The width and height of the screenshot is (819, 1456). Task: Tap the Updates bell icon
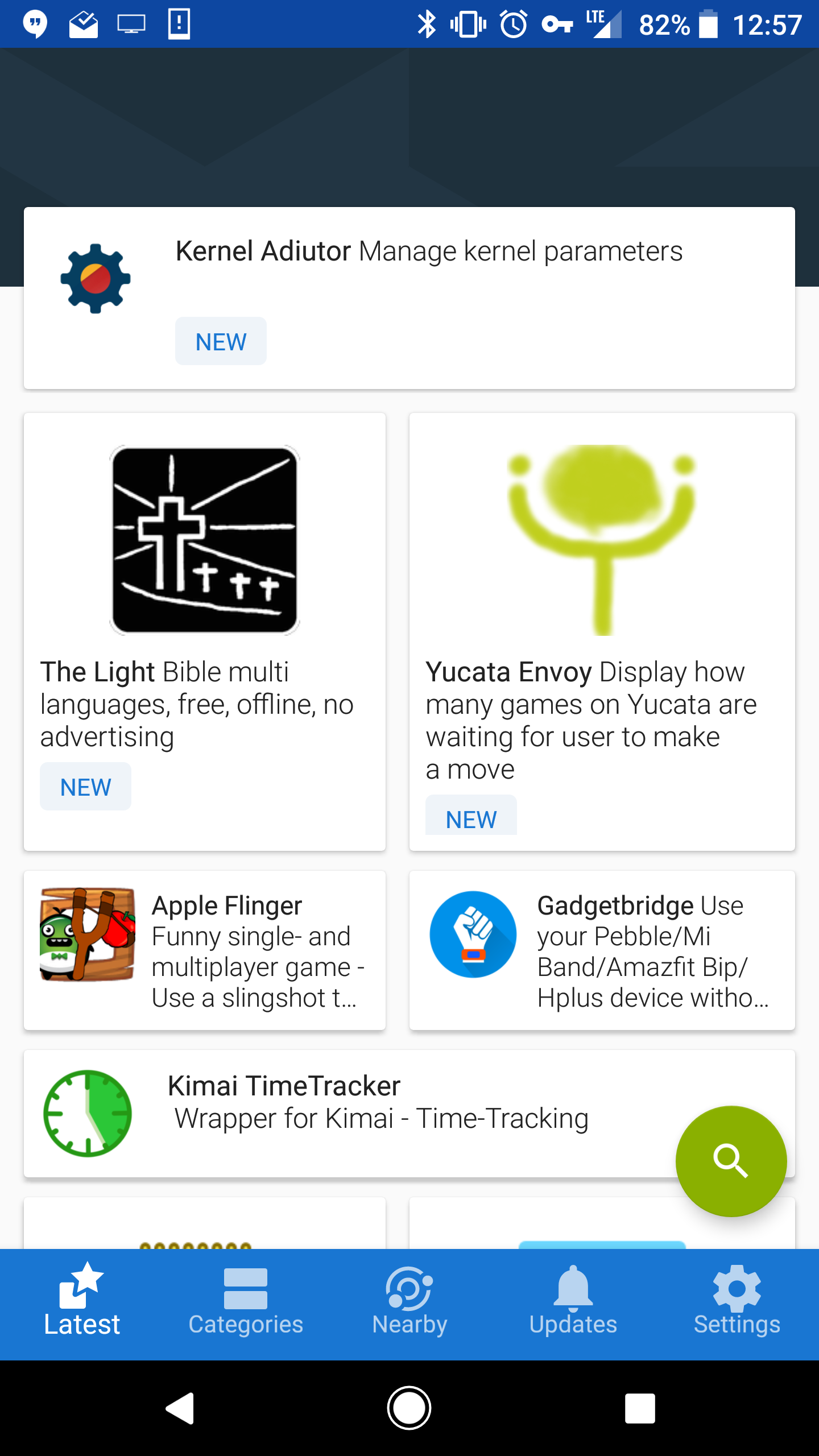(573, 1291)
